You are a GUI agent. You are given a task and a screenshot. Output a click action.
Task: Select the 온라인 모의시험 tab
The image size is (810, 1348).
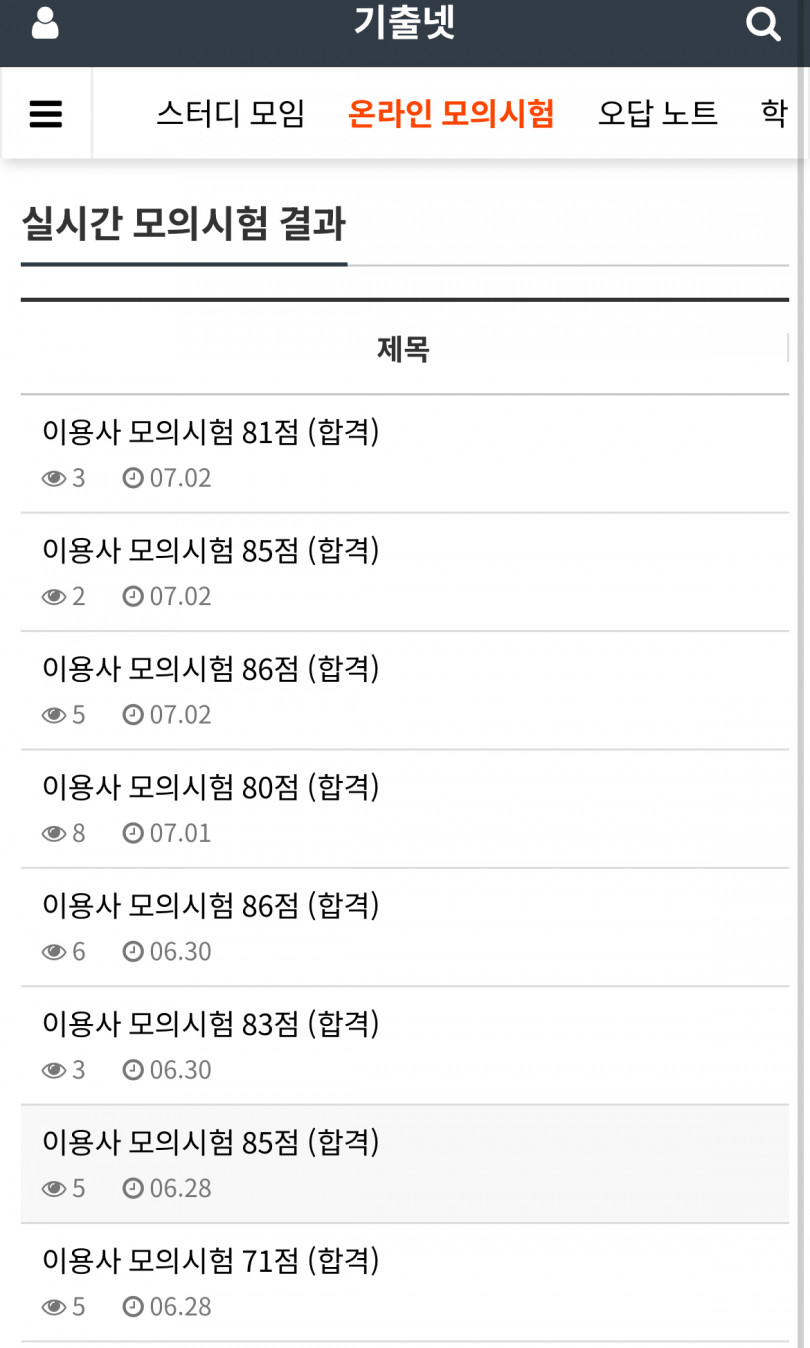point(451,113)
